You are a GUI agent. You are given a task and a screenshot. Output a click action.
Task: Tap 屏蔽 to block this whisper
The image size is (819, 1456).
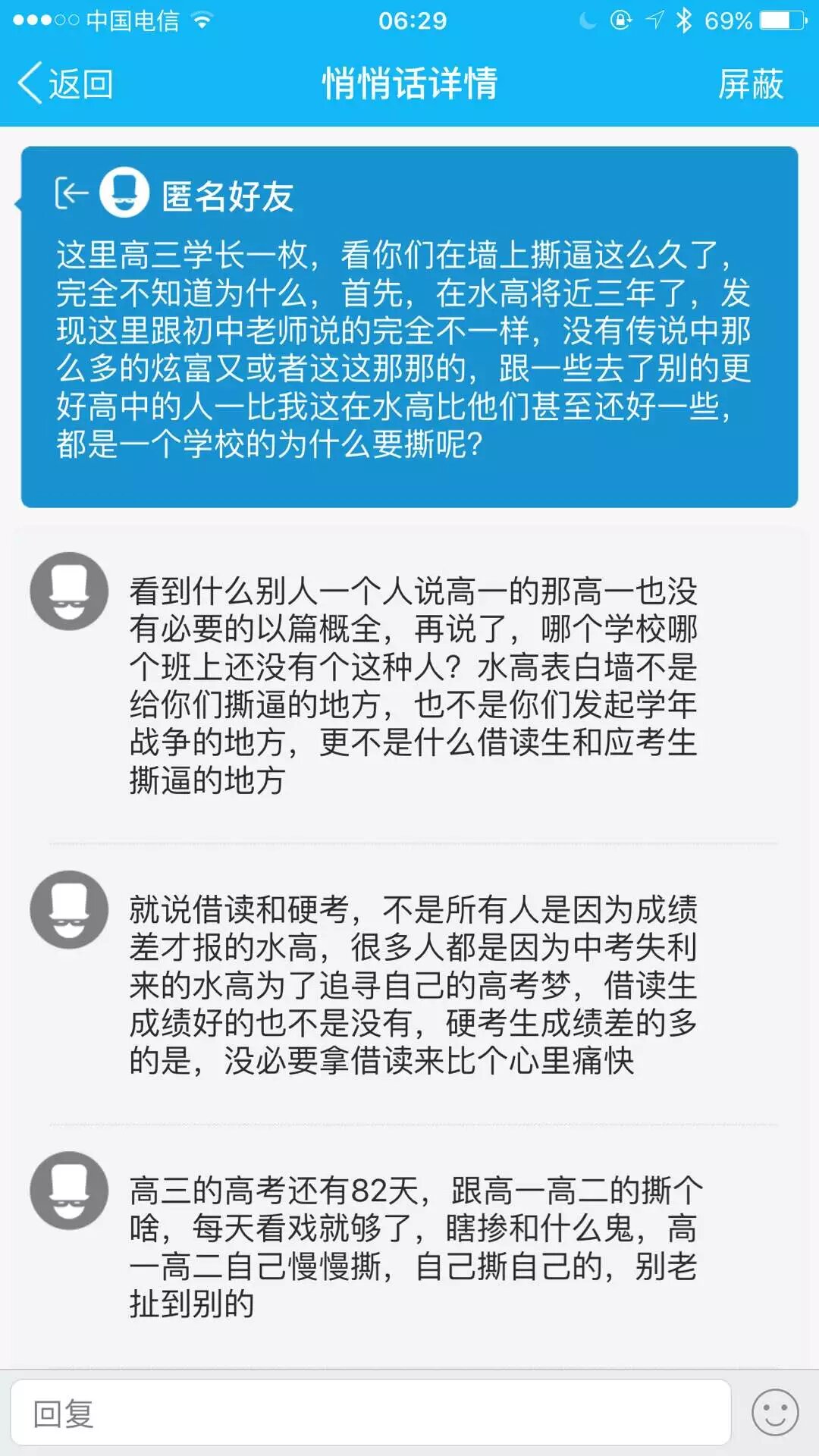coord(750,83)
